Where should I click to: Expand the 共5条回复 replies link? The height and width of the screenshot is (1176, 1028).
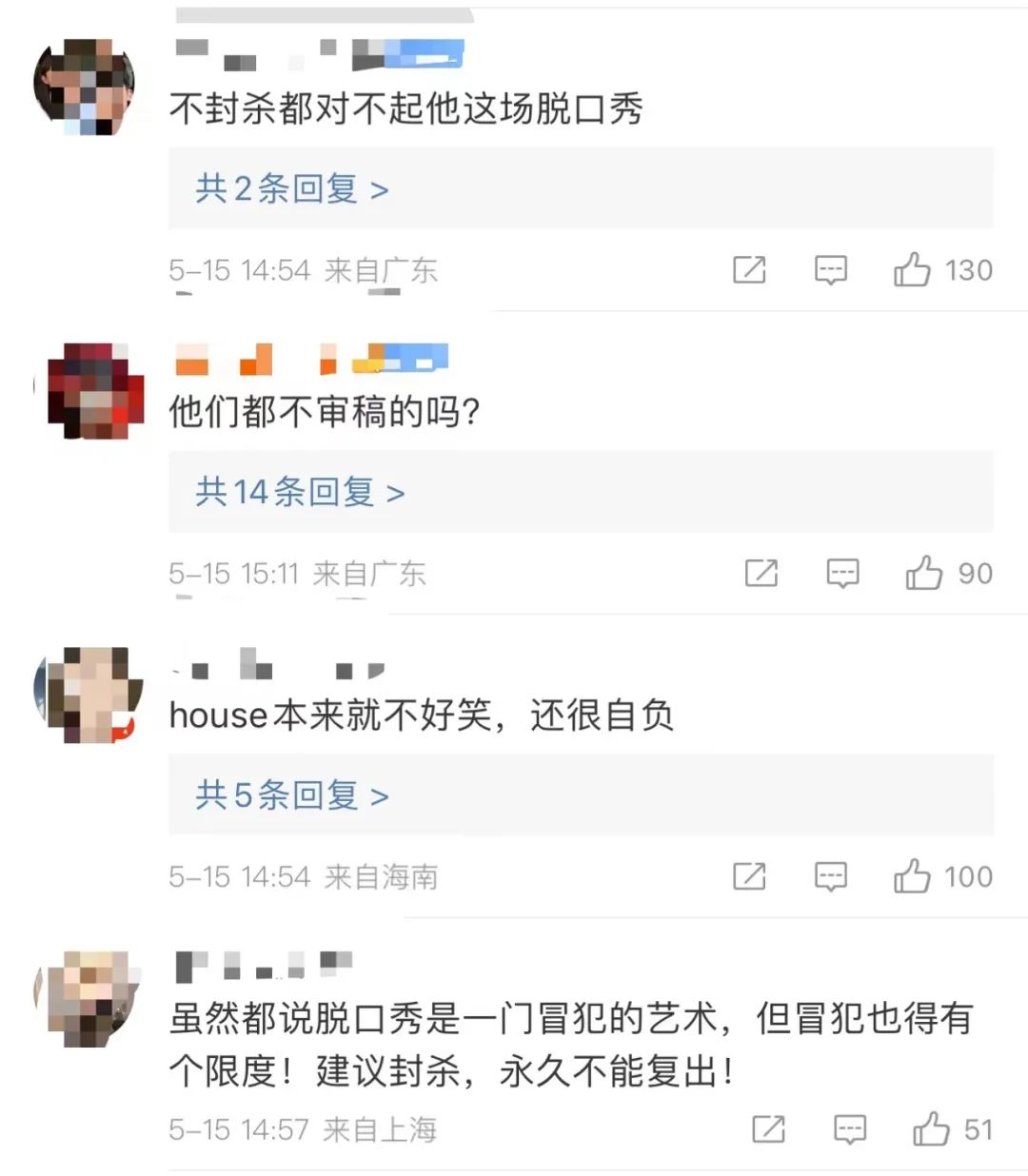coord(292,795)
